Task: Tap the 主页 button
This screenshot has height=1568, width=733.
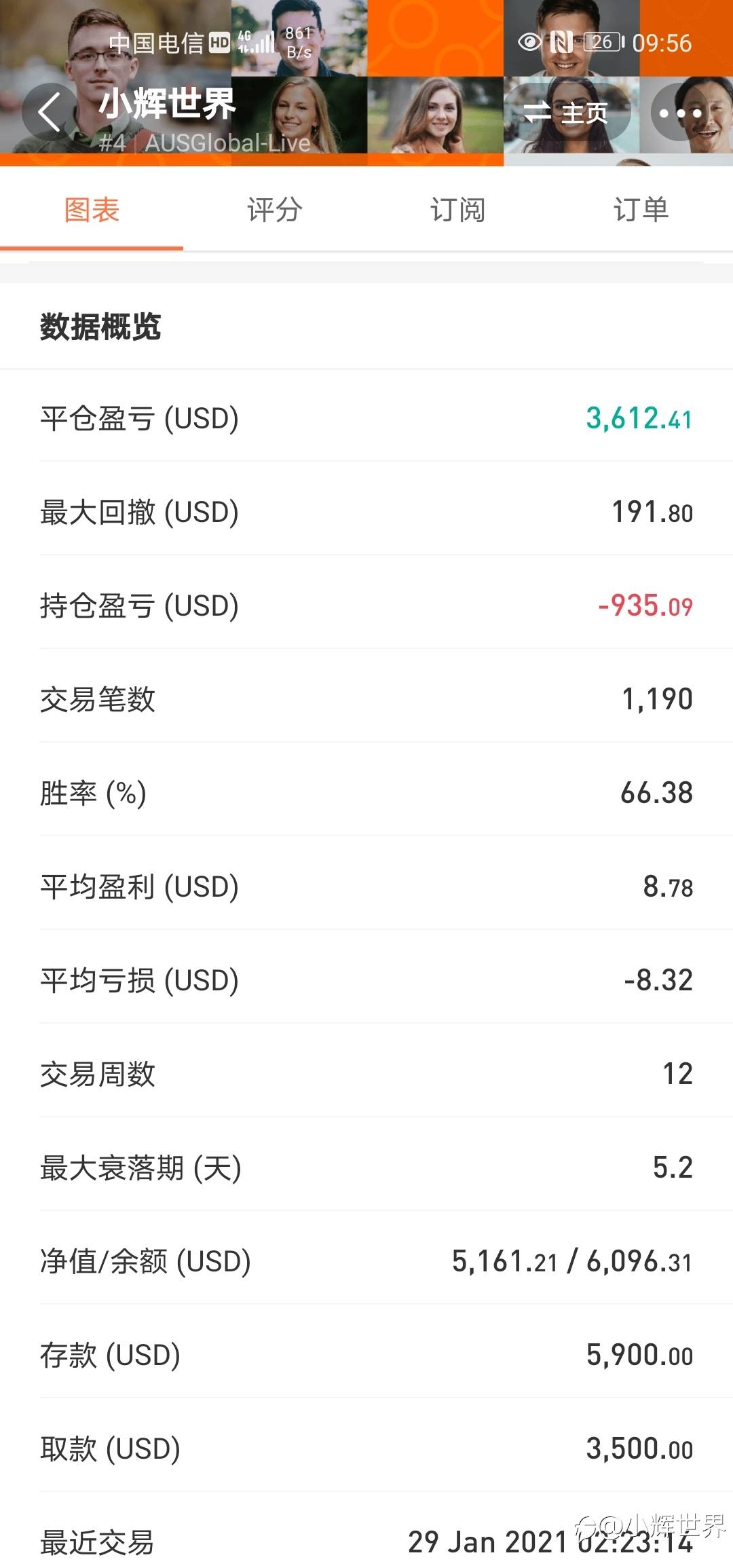Action: (585, 113)
